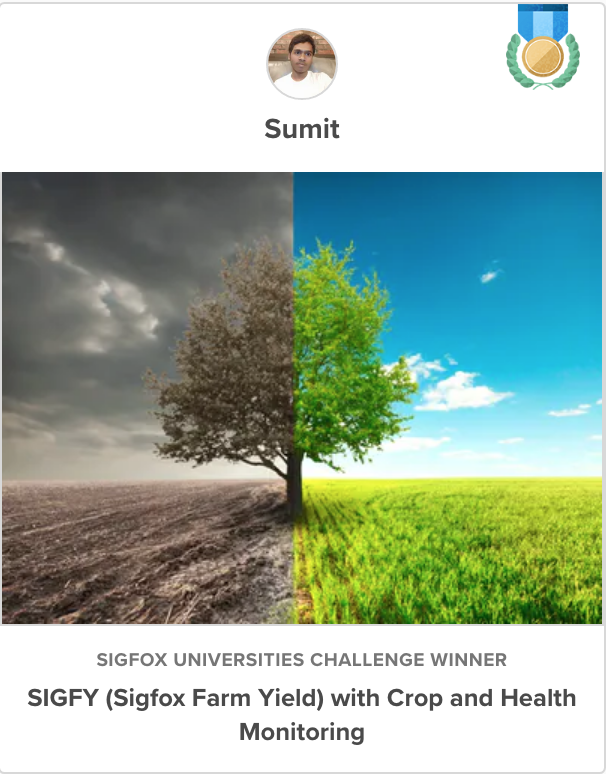The height and width of the screenshot is (774, 606).
Task: Tap the author name Sumit
Action: [x=301, y=129]
